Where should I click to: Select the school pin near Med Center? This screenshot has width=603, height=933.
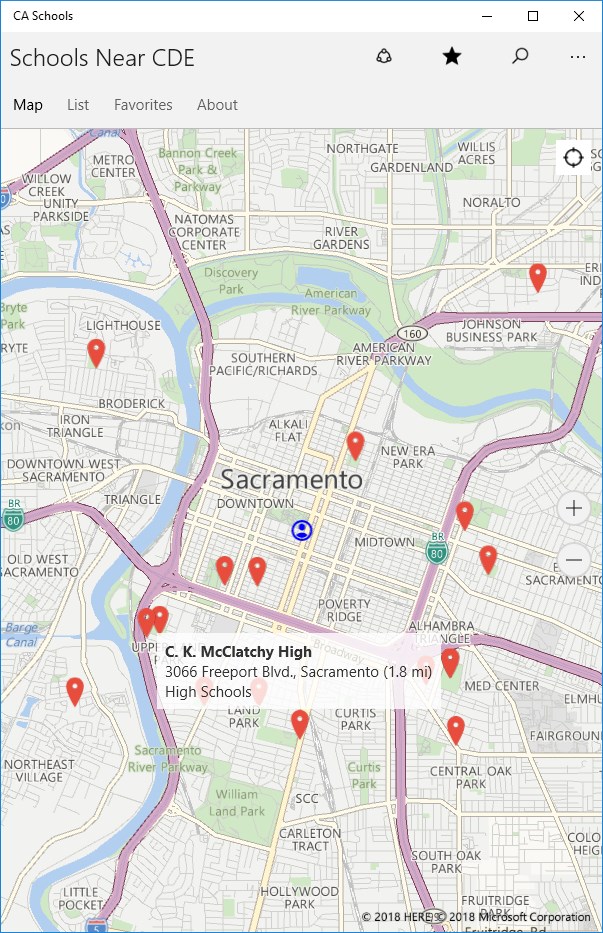[x=450, y=660]
